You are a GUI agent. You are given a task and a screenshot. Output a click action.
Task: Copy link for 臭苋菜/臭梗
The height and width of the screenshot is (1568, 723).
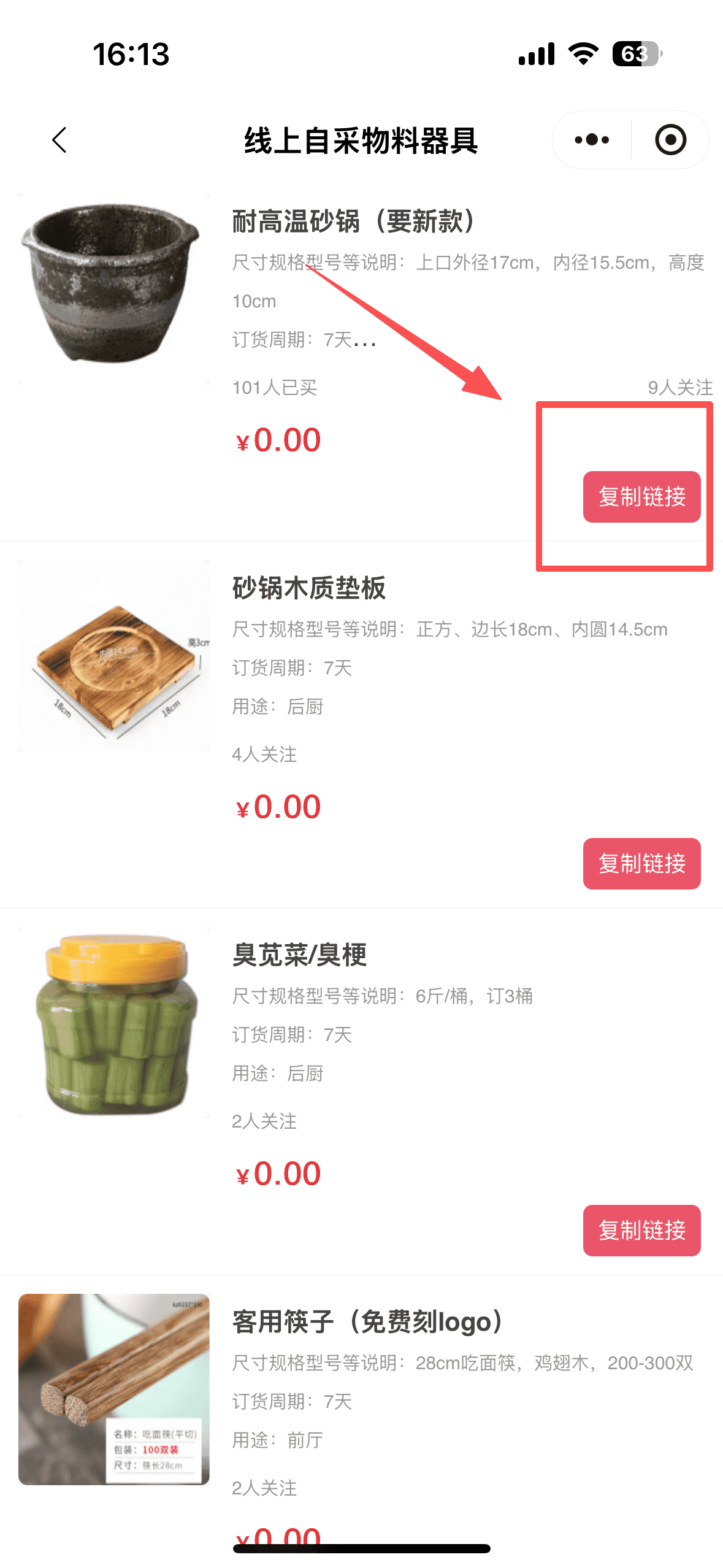[641, 1231]
